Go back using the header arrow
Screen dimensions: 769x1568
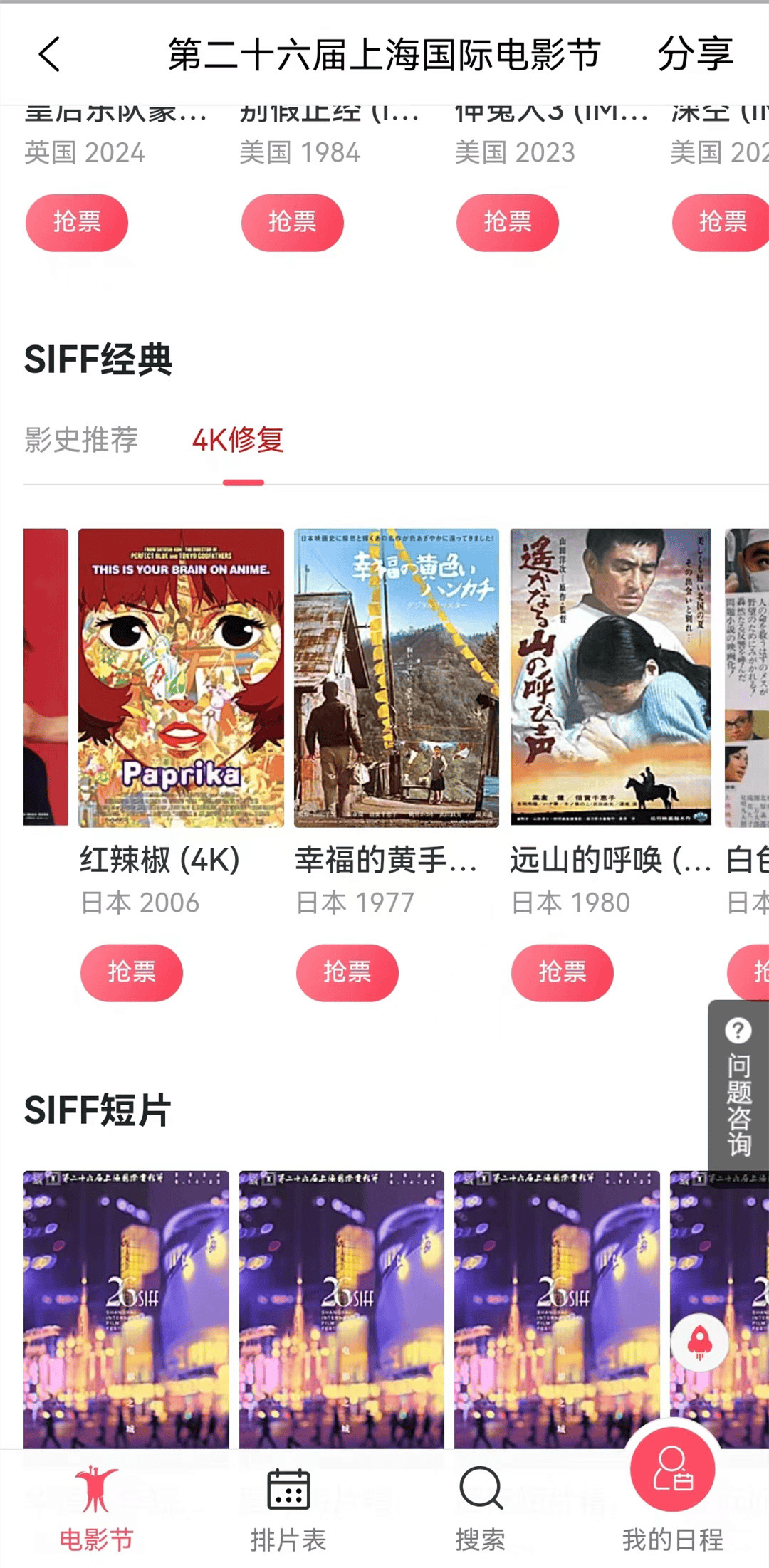(49, 55)
